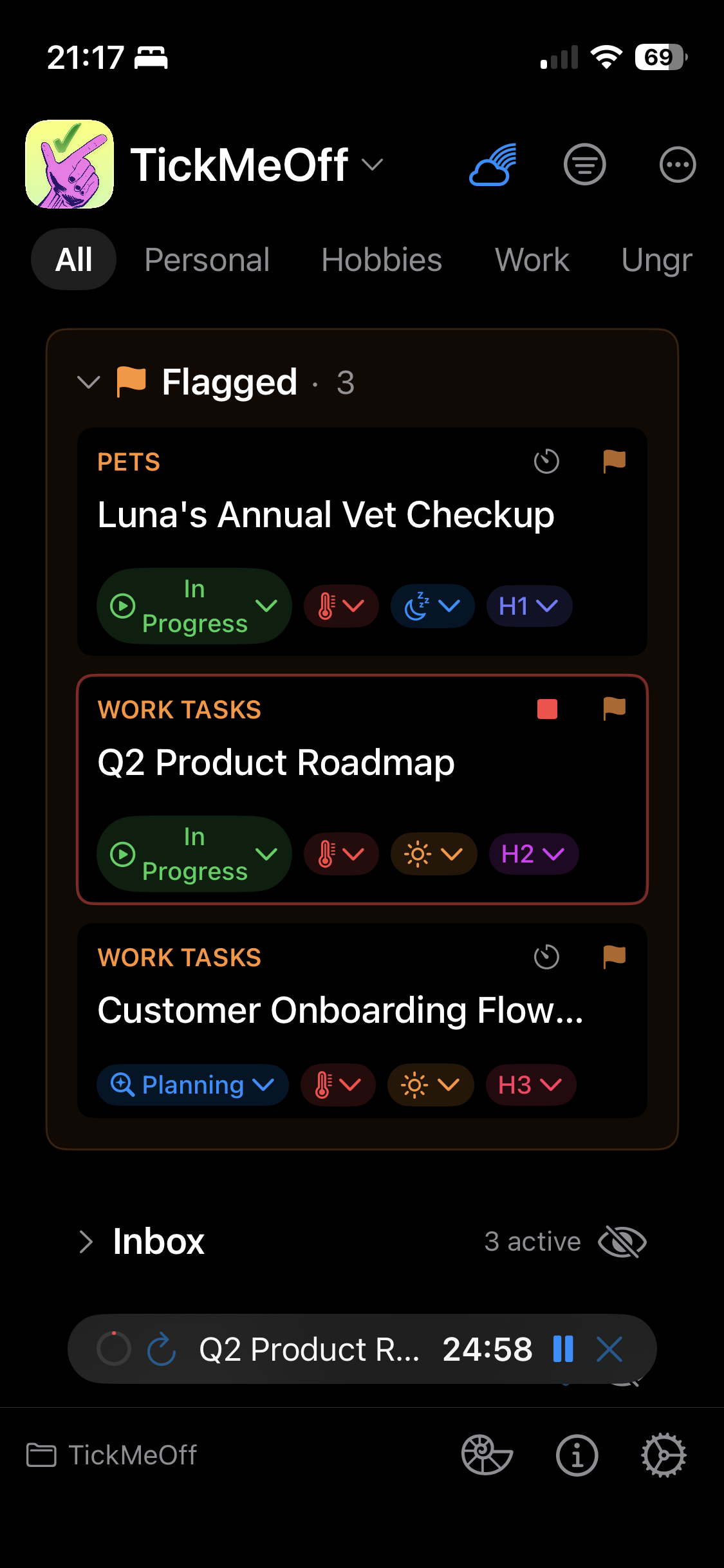Start timer on Luna's Annual Vet Checkup
Image resolution: width=724 pixels, height=1568 pixels.
tap(546, 462)
